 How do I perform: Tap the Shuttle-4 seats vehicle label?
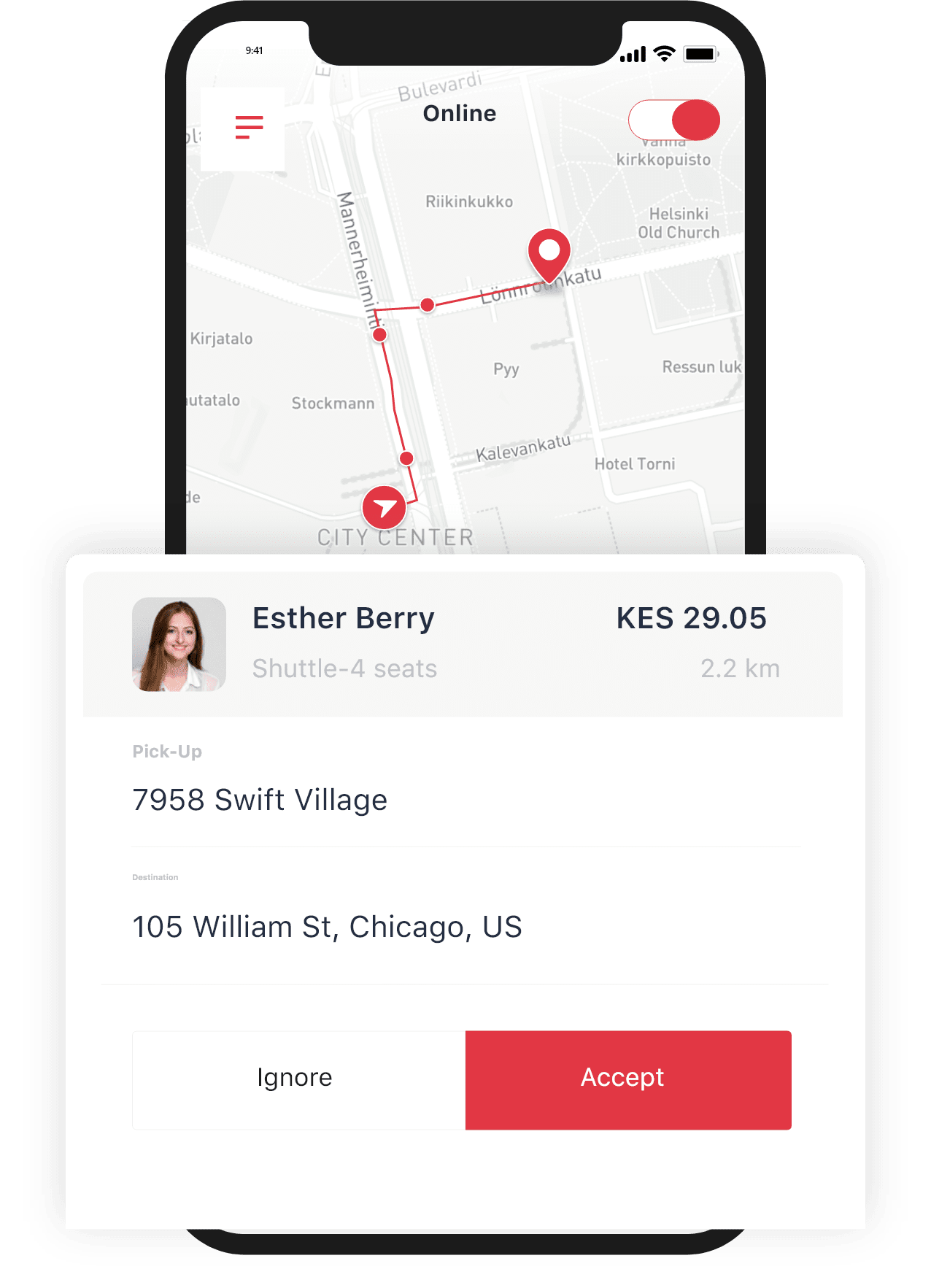coord(344,667)
